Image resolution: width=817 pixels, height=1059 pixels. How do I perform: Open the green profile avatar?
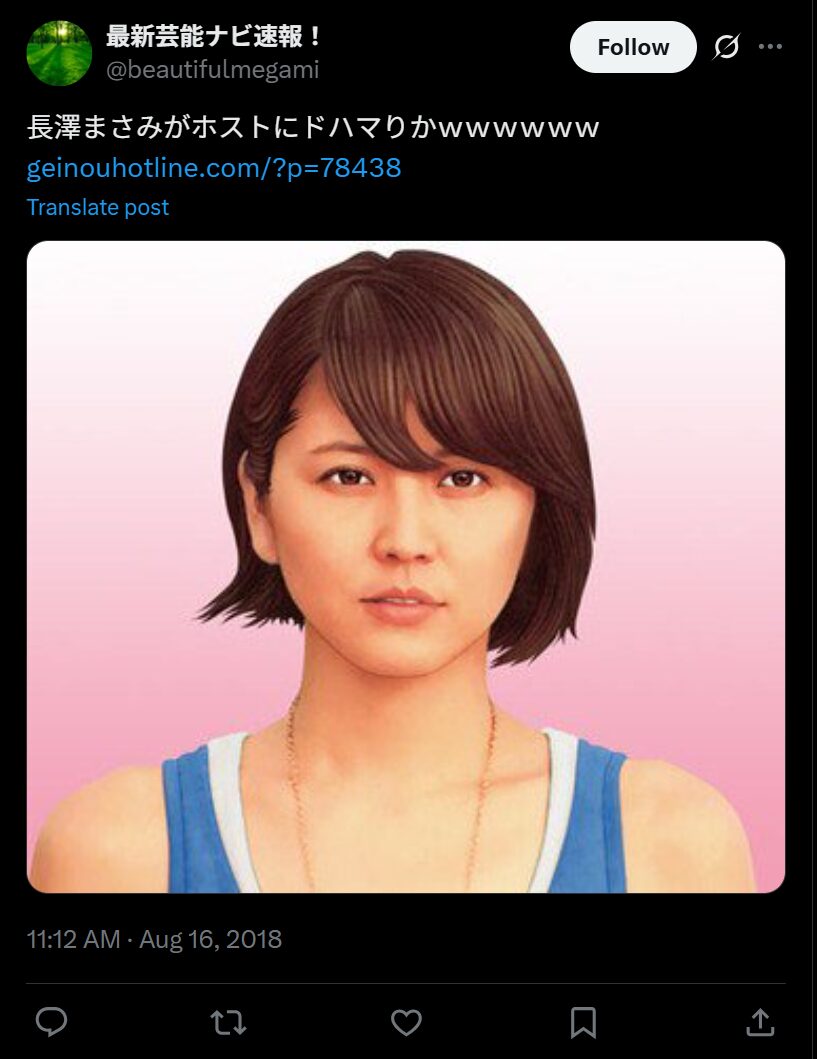click(x=59, y=52)
